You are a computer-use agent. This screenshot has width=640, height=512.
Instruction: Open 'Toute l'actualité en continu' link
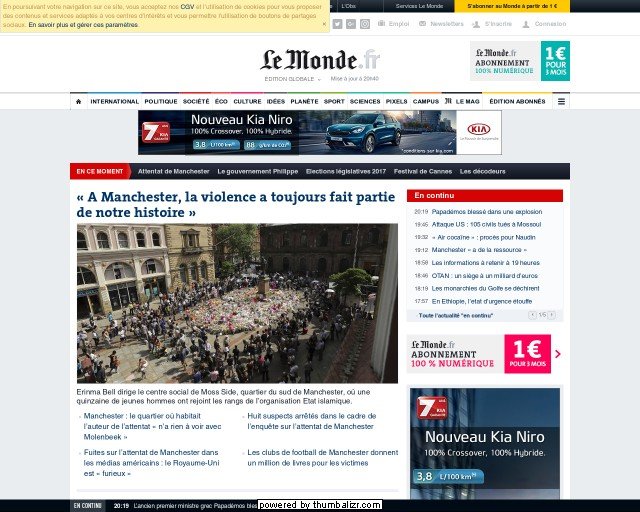(456, 315)
